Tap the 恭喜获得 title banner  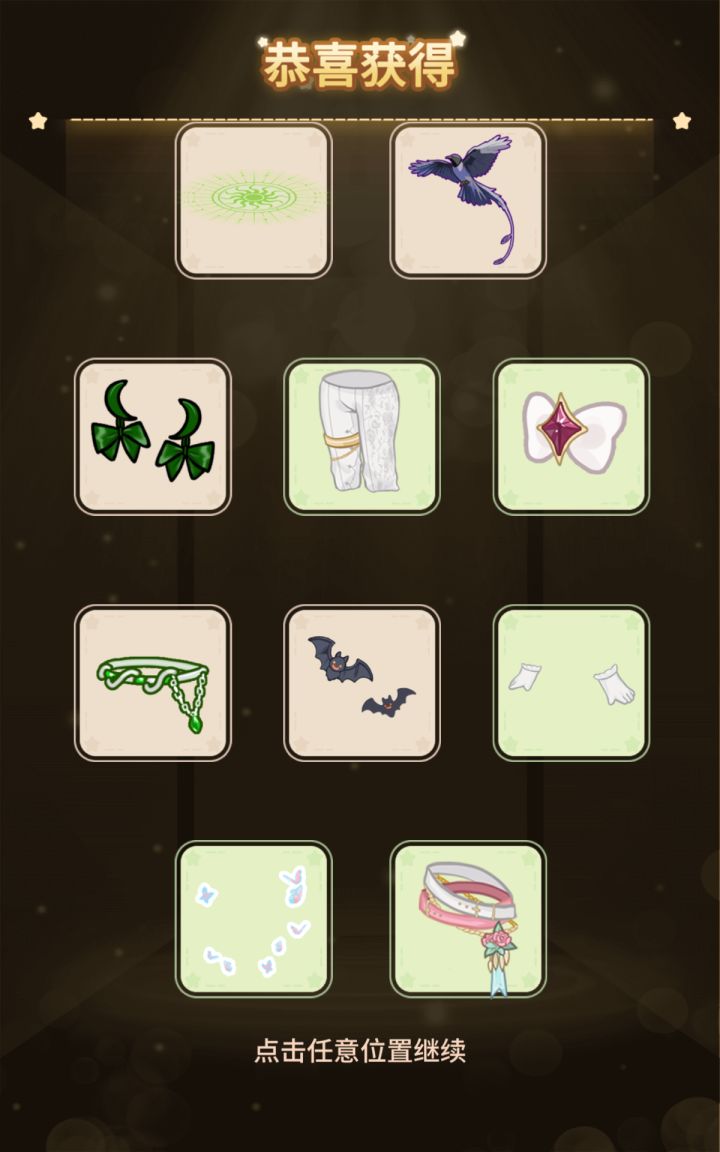360,62
